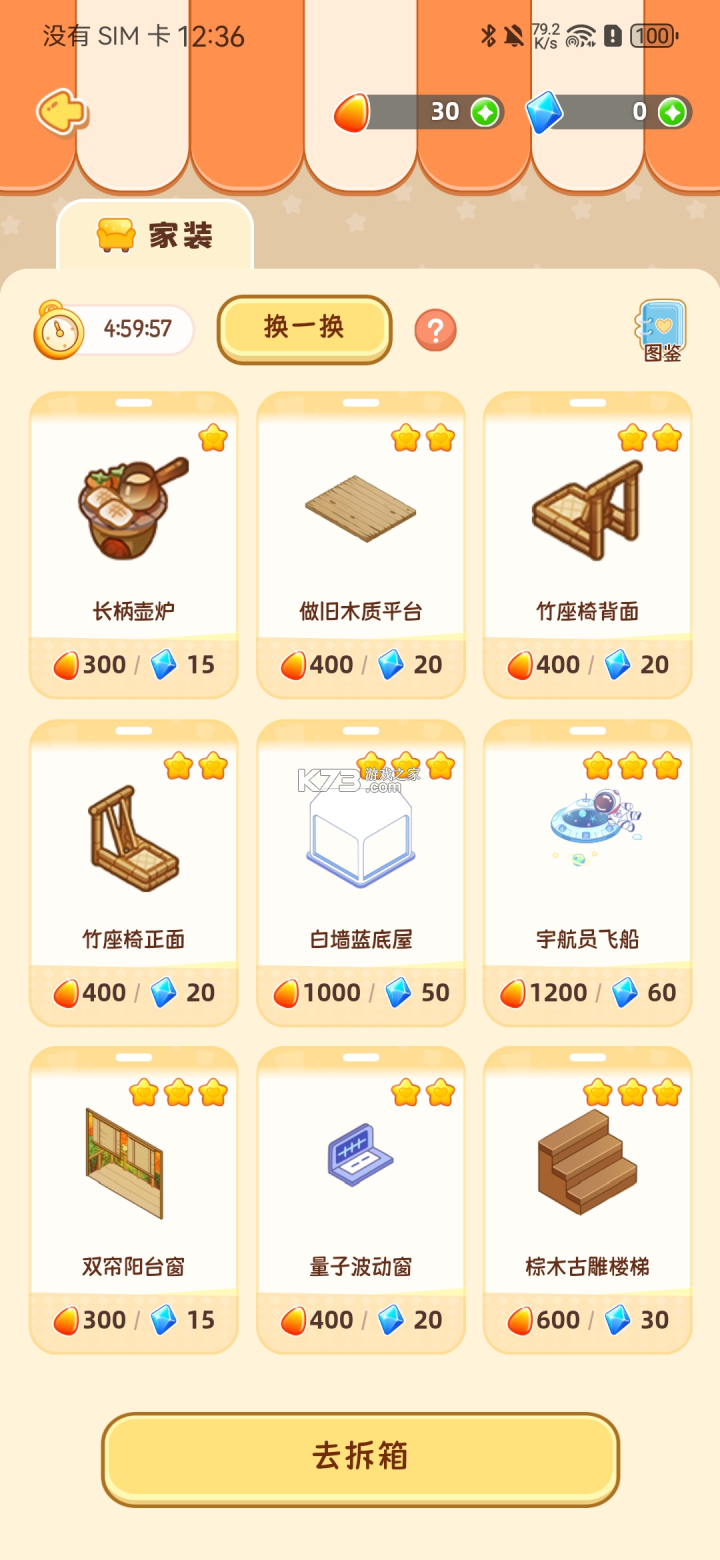The height and width of the screenshot is (1560, 720).
Task: Tap the yellow back arrow icon
Action: tap(62, 113)
